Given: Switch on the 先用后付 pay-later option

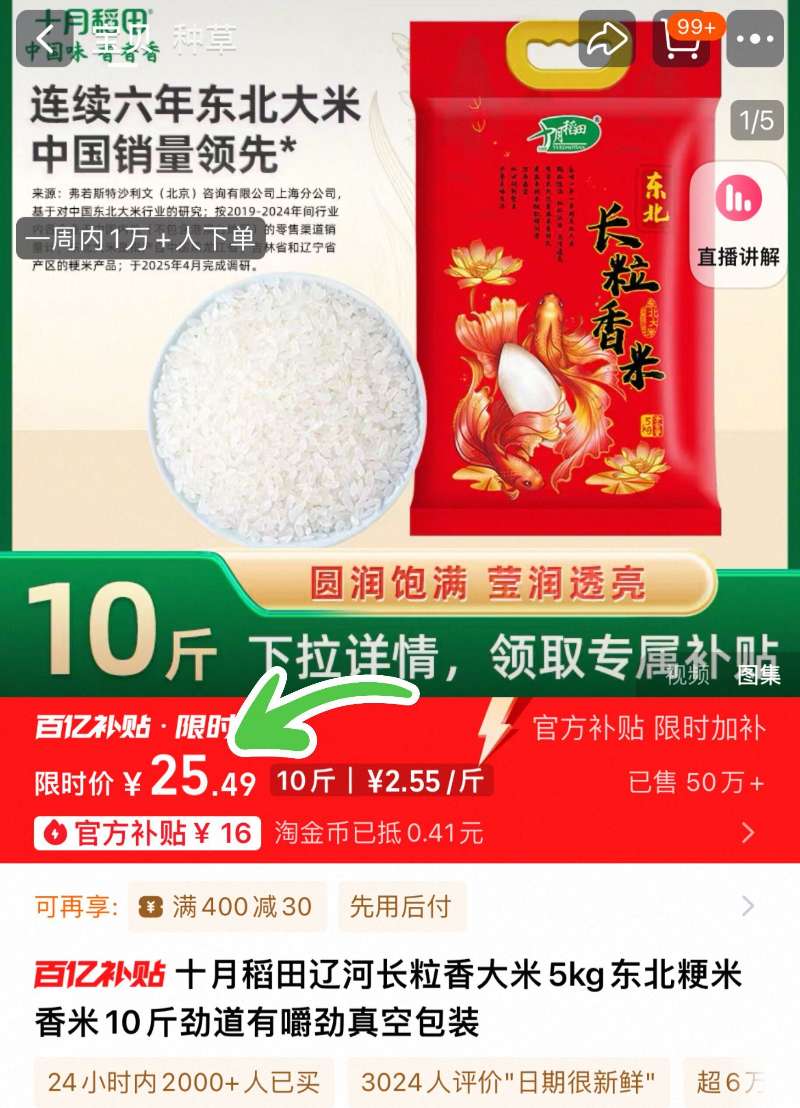Looking at the screenshot, I should (x=403, y=907).
